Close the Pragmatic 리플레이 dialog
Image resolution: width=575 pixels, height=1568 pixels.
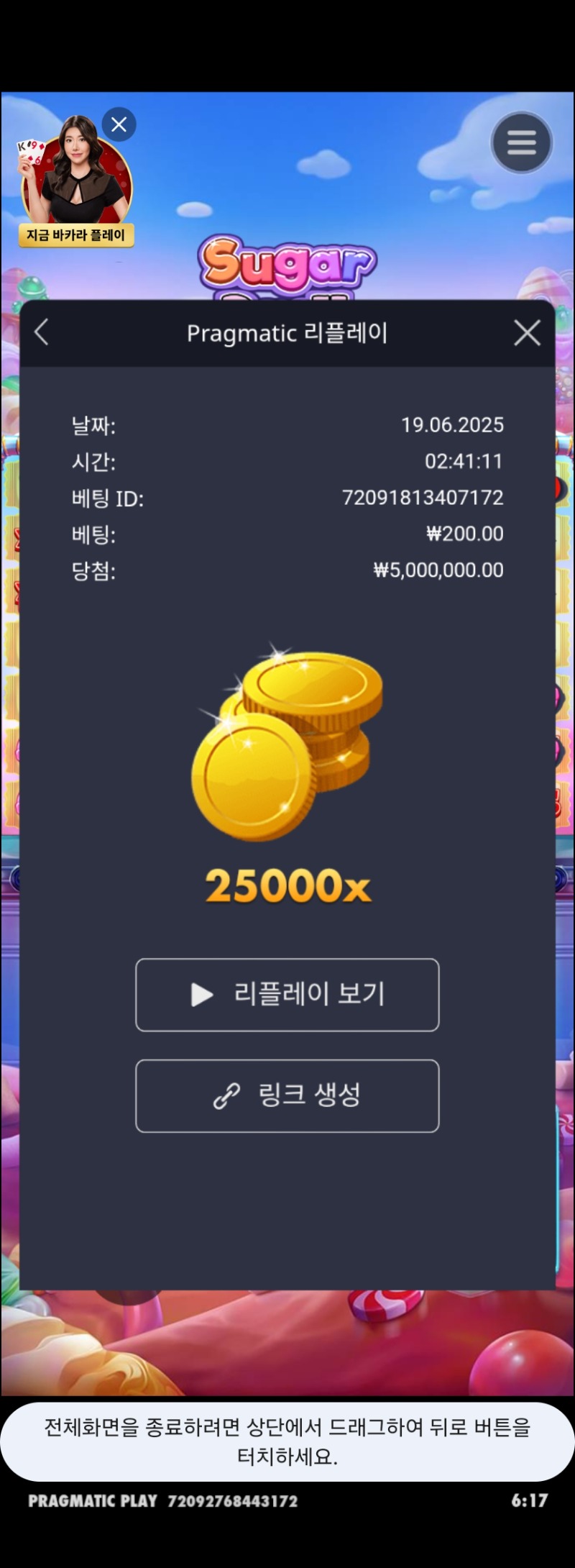point(527,333)
